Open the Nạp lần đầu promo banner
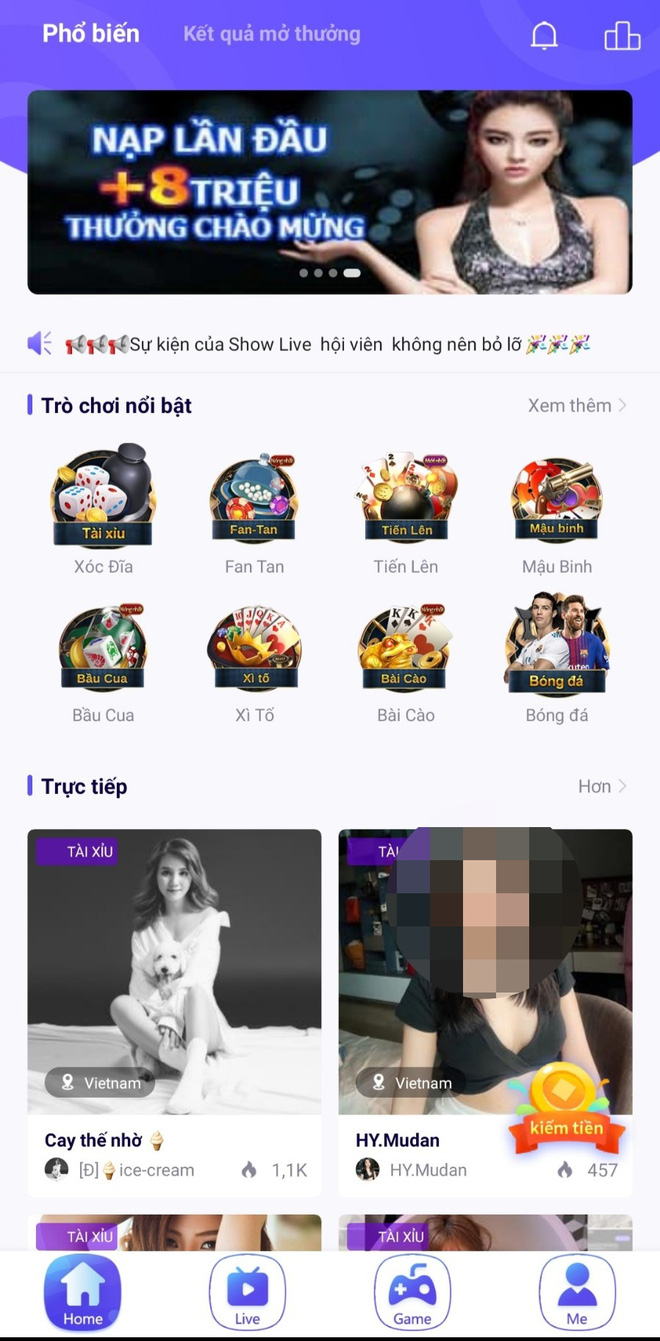660x1341 pixels. [x=329, y=192]
